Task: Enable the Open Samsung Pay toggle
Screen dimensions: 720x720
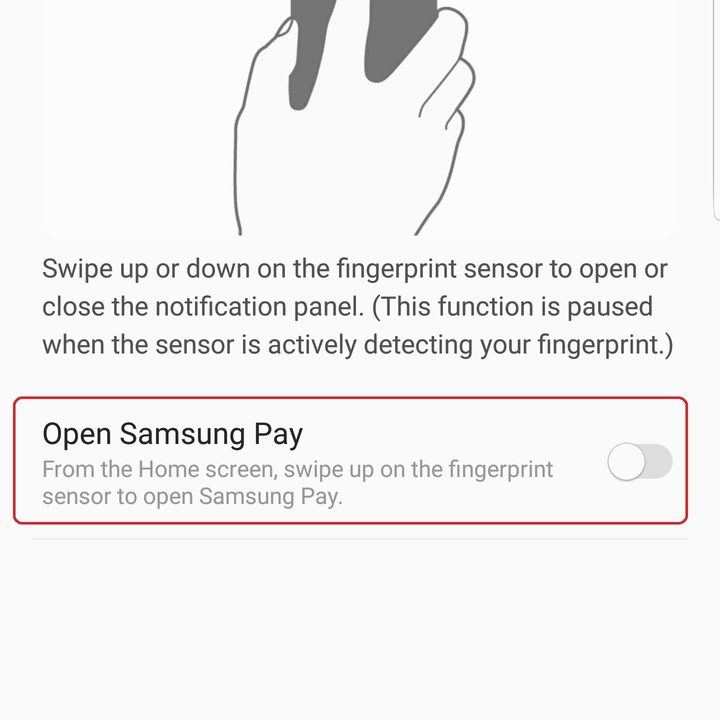Action: (x=640, y=463)
